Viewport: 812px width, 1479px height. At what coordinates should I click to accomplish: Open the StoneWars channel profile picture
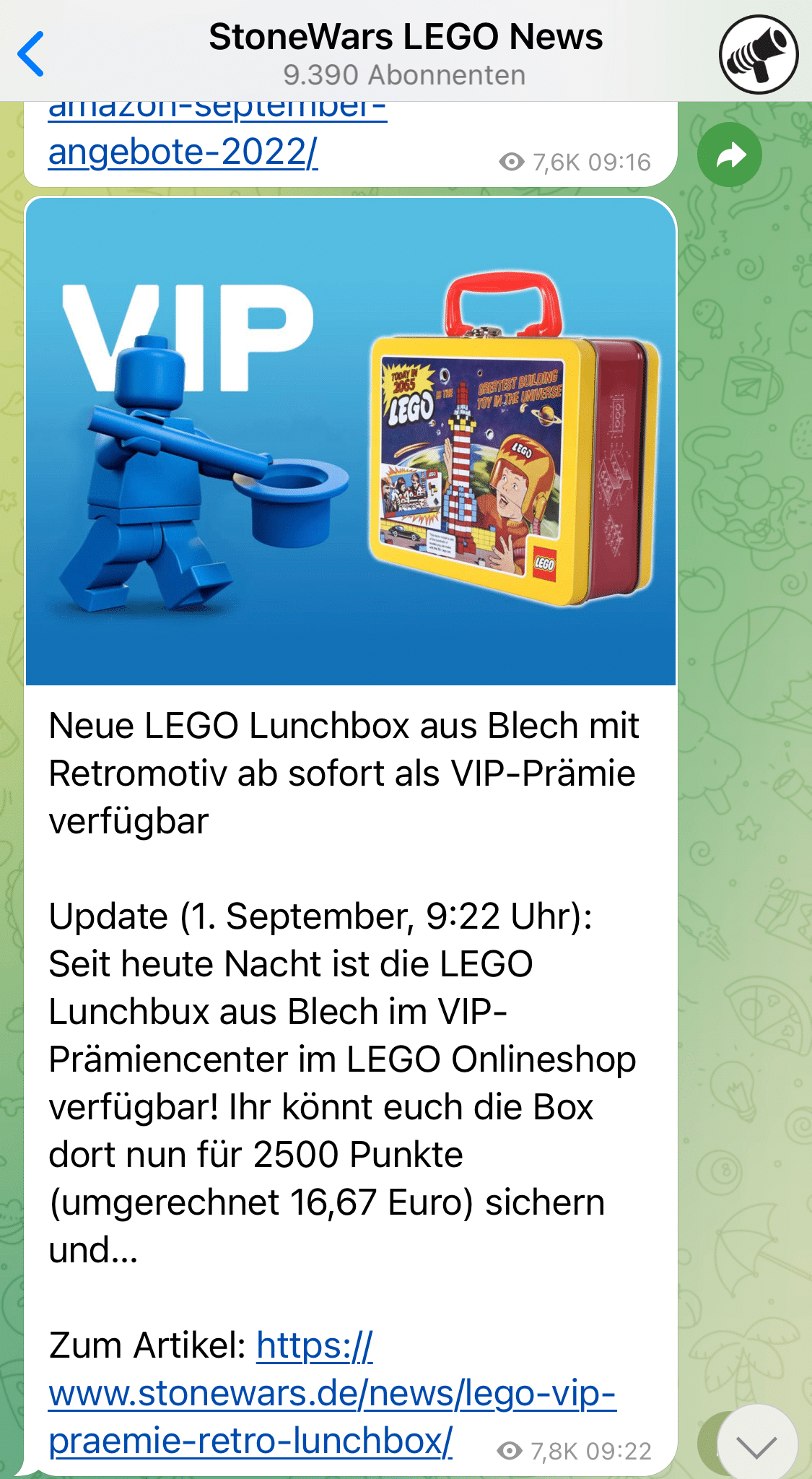(x=759, y=54)
